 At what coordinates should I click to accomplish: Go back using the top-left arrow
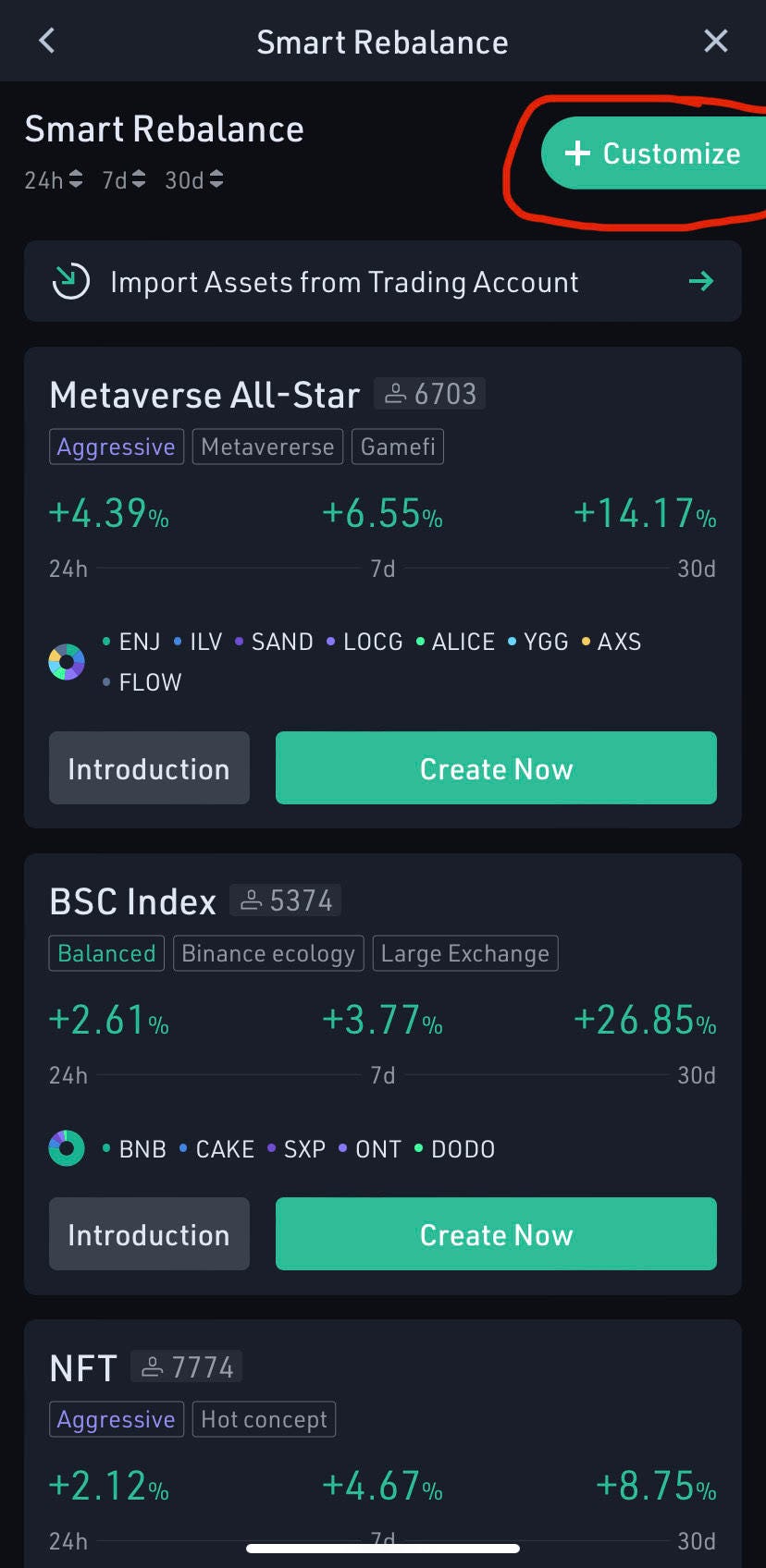point(47,41)
